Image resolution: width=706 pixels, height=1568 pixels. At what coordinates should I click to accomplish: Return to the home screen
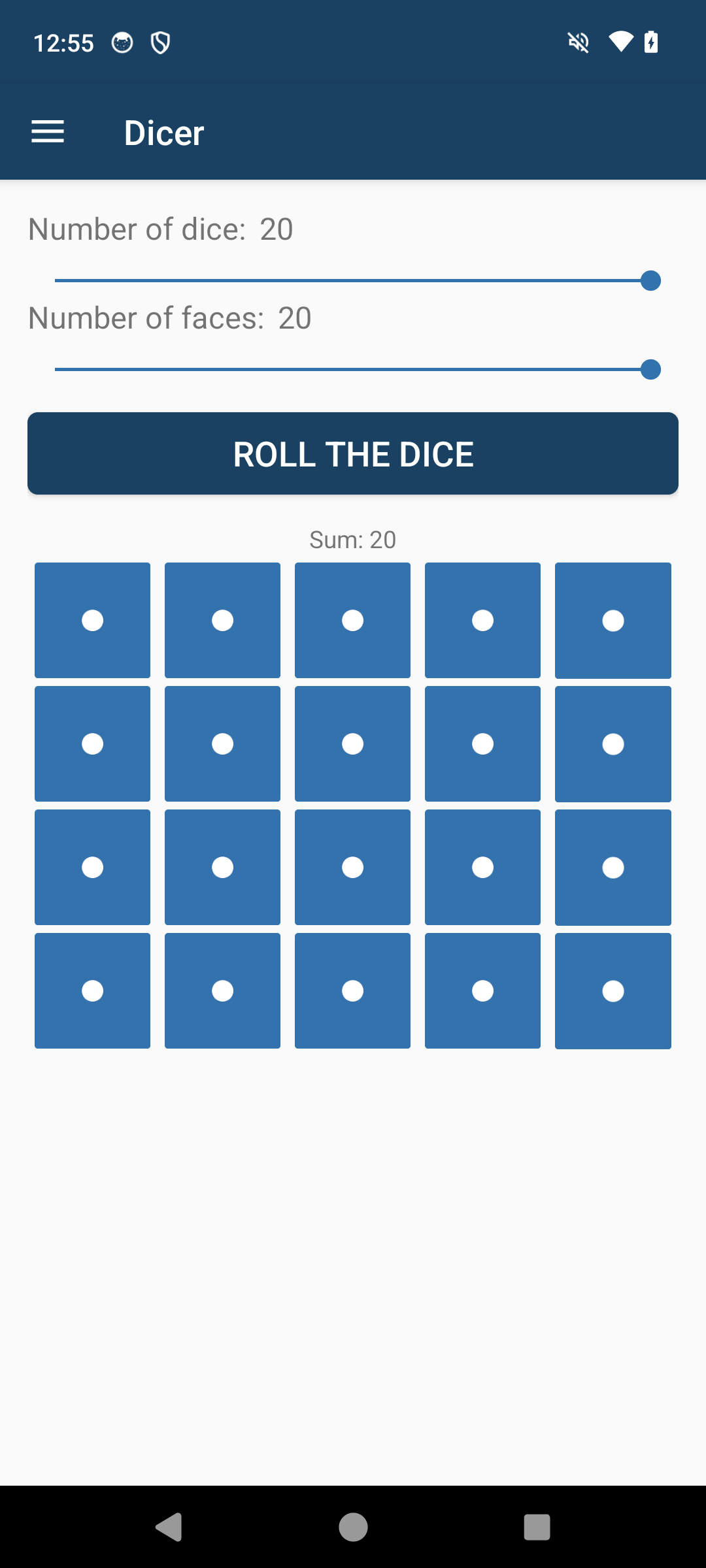pyautogui.click(x=353, y=1527)
